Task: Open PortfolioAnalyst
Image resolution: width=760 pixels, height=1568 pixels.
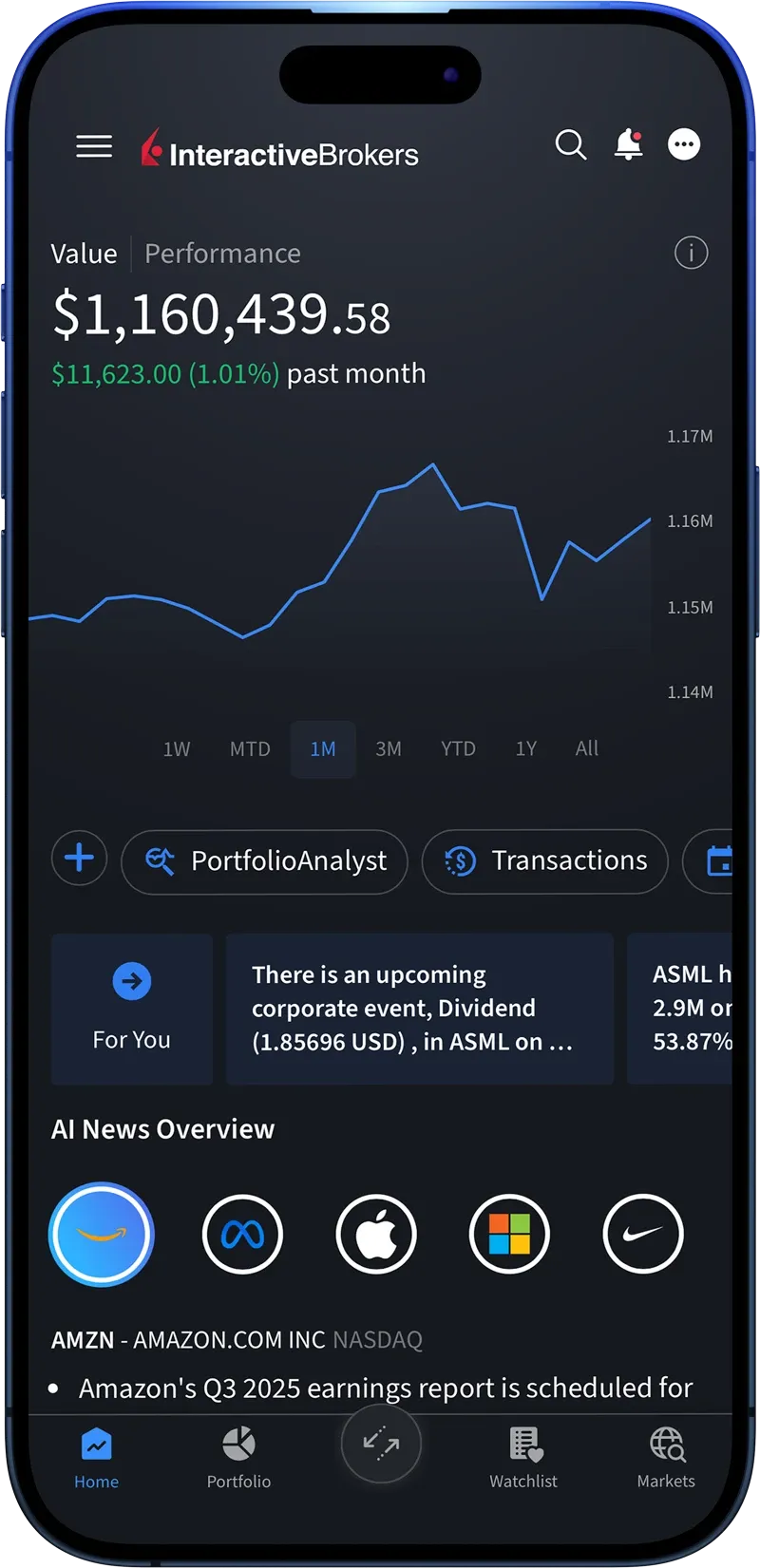Action: coord(263,861)
